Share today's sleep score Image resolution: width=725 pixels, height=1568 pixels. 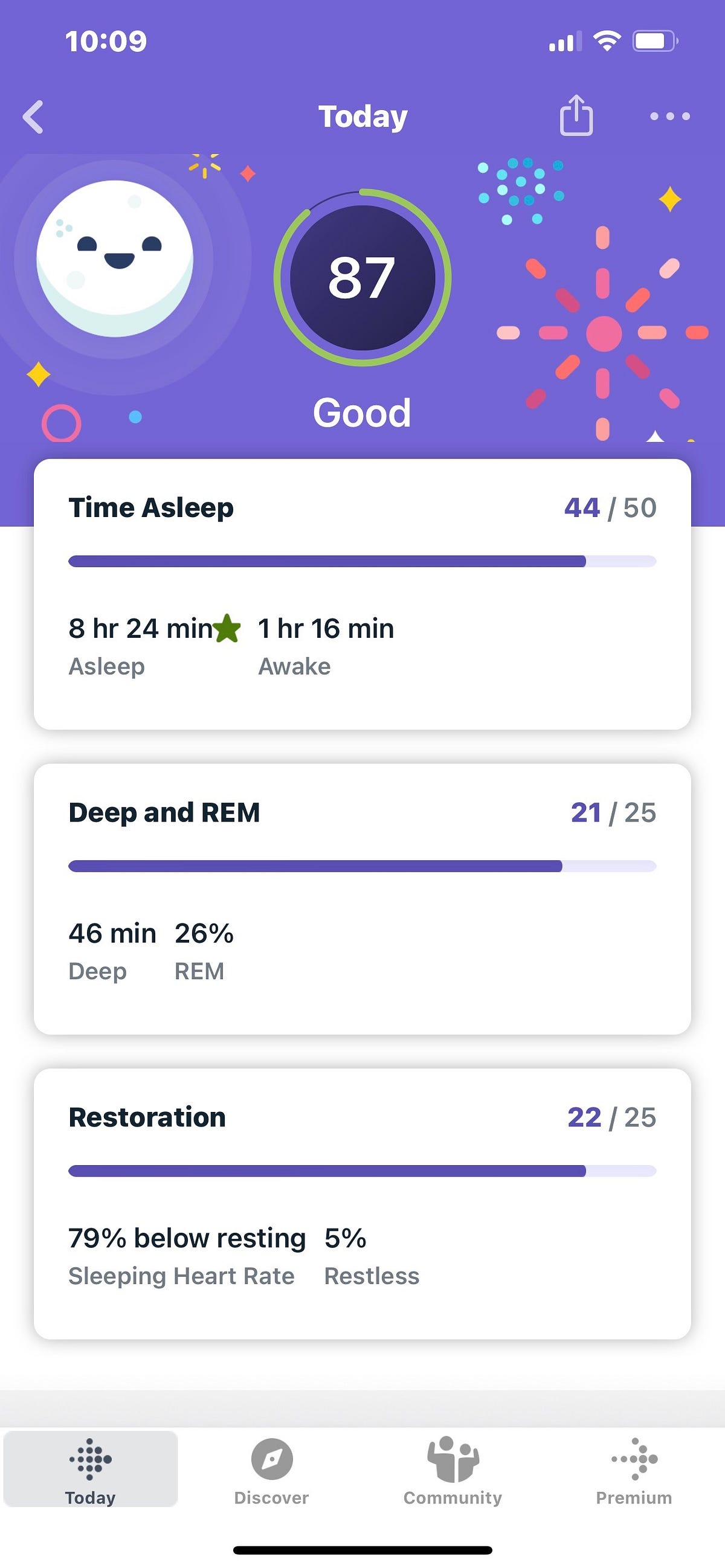[x=576, y=115]
